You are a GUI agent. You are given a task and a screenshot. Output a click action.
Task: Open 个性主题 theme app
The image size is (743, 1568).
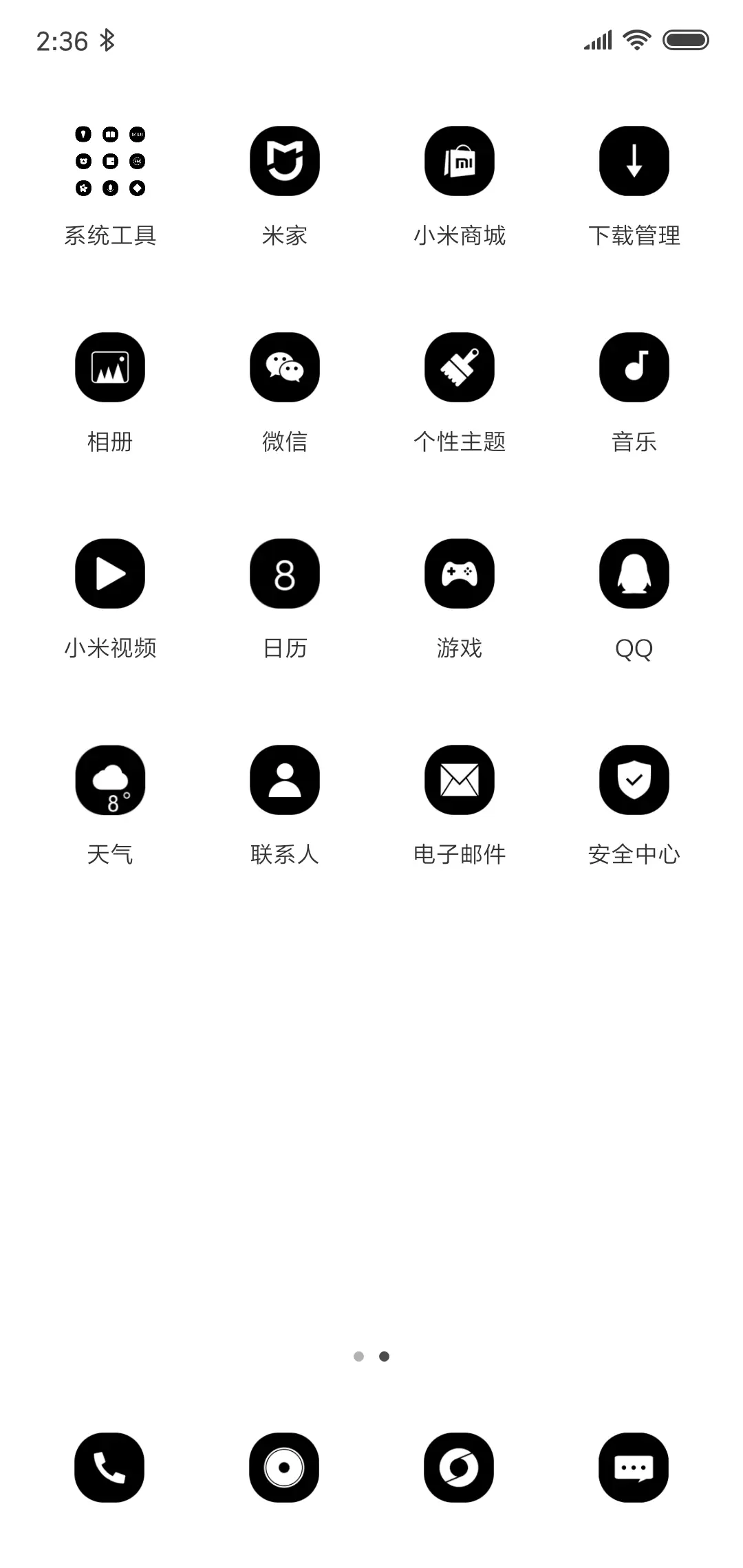[460, 367]
